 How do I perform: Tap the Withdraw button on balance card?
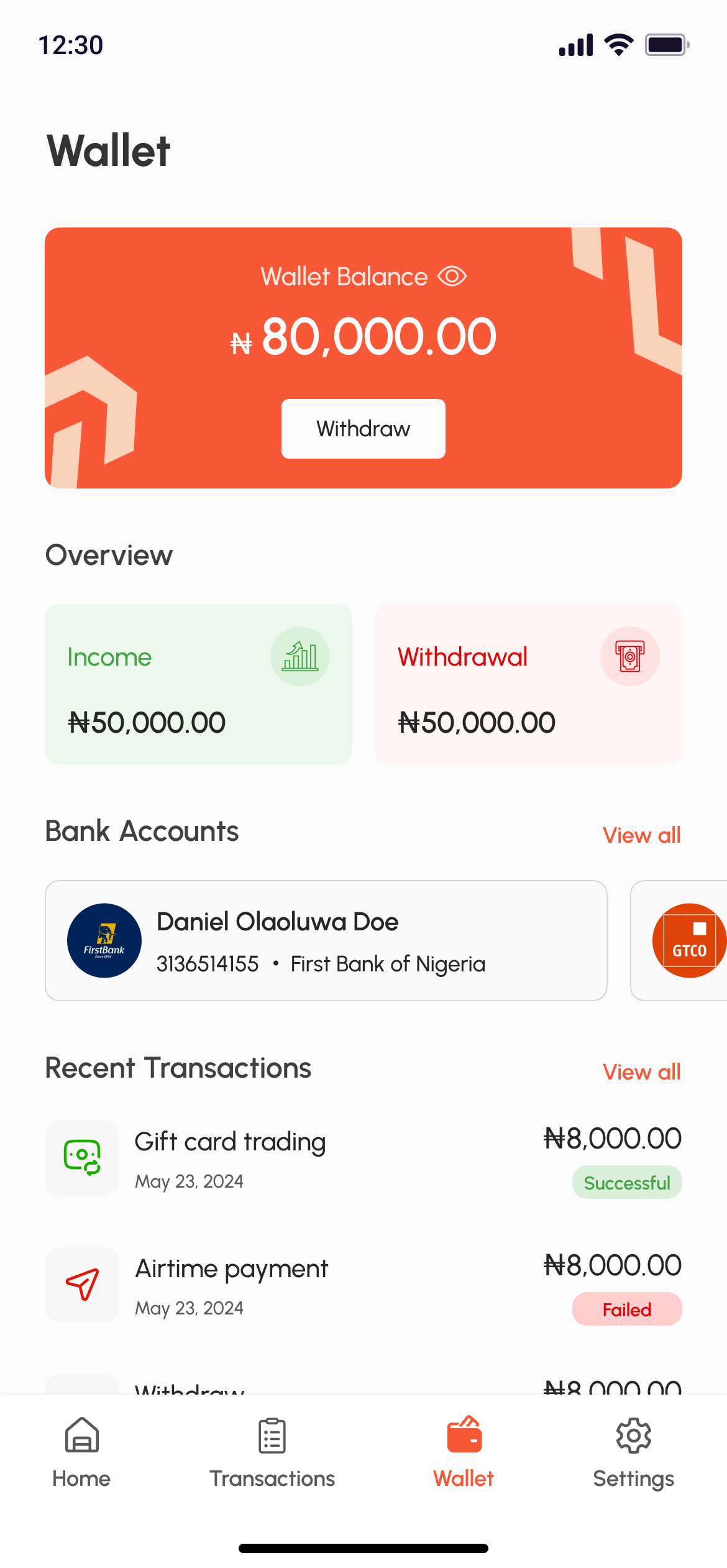[363, 429]
